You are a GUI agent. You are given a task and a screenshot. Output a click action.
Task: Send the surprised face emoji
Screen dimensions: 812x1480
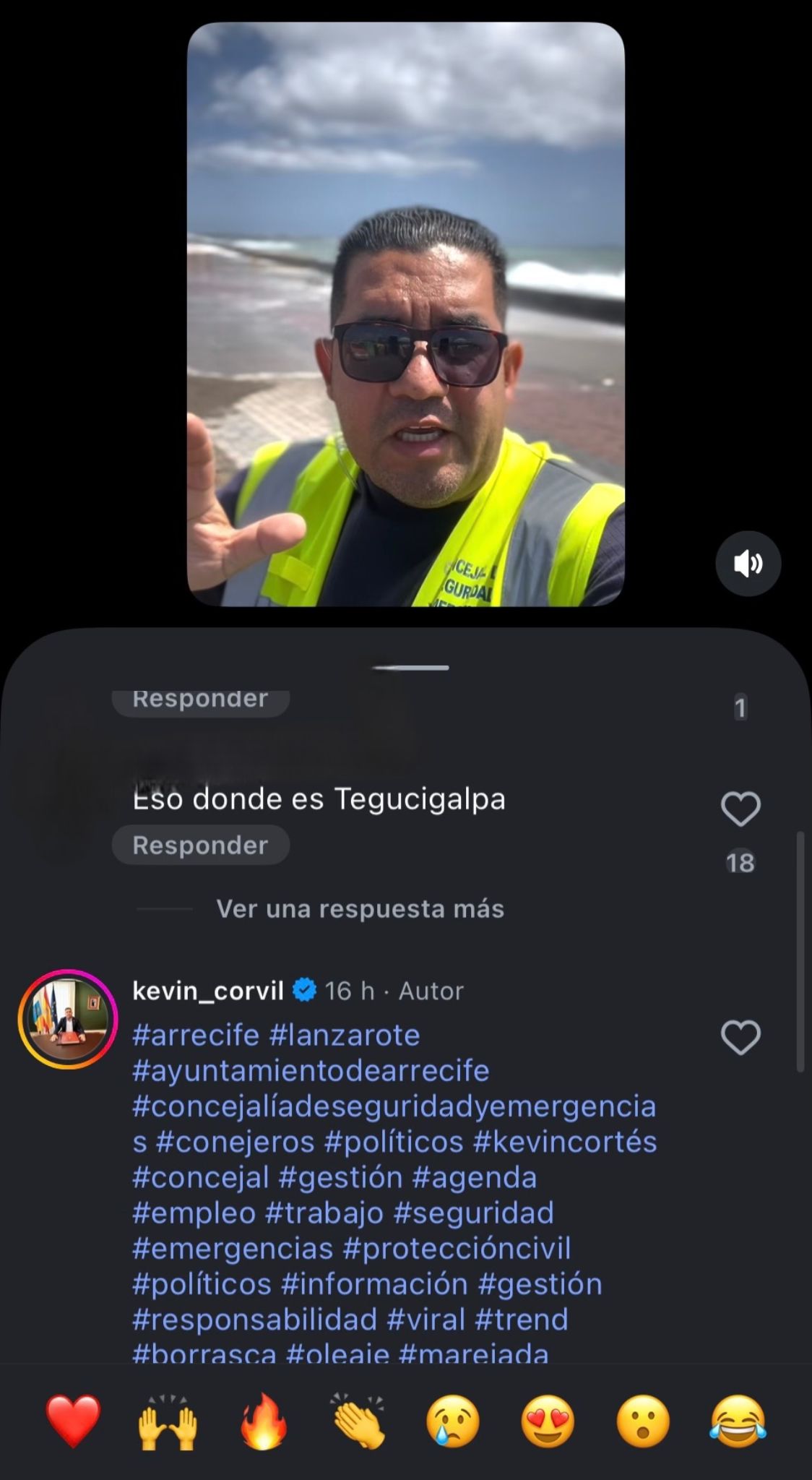pyautogui.click(x=643, y=1421)
